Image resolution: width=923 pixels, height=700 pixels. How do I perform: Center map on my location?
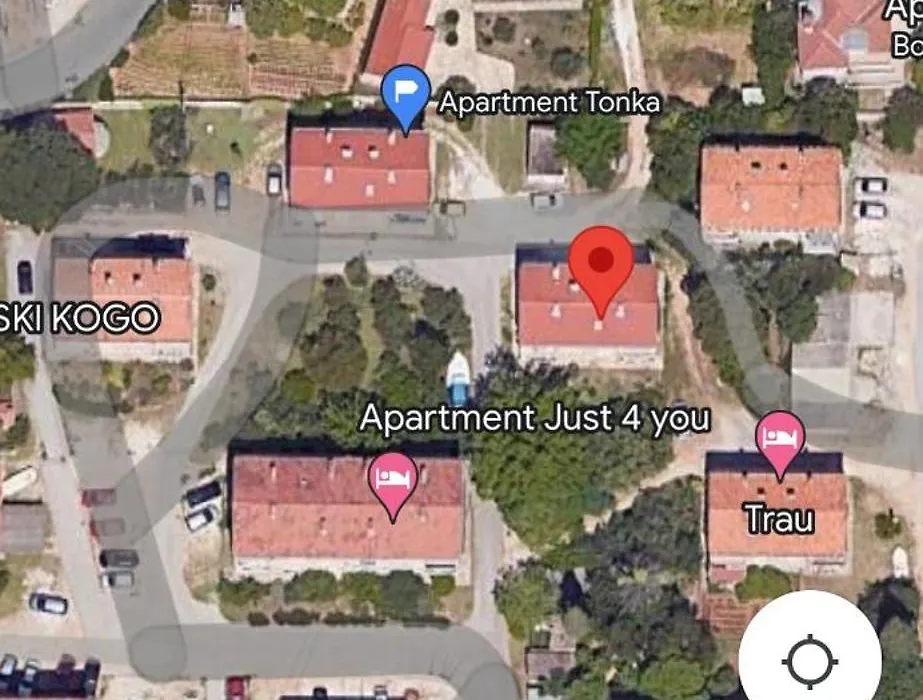tap(810, 660)
